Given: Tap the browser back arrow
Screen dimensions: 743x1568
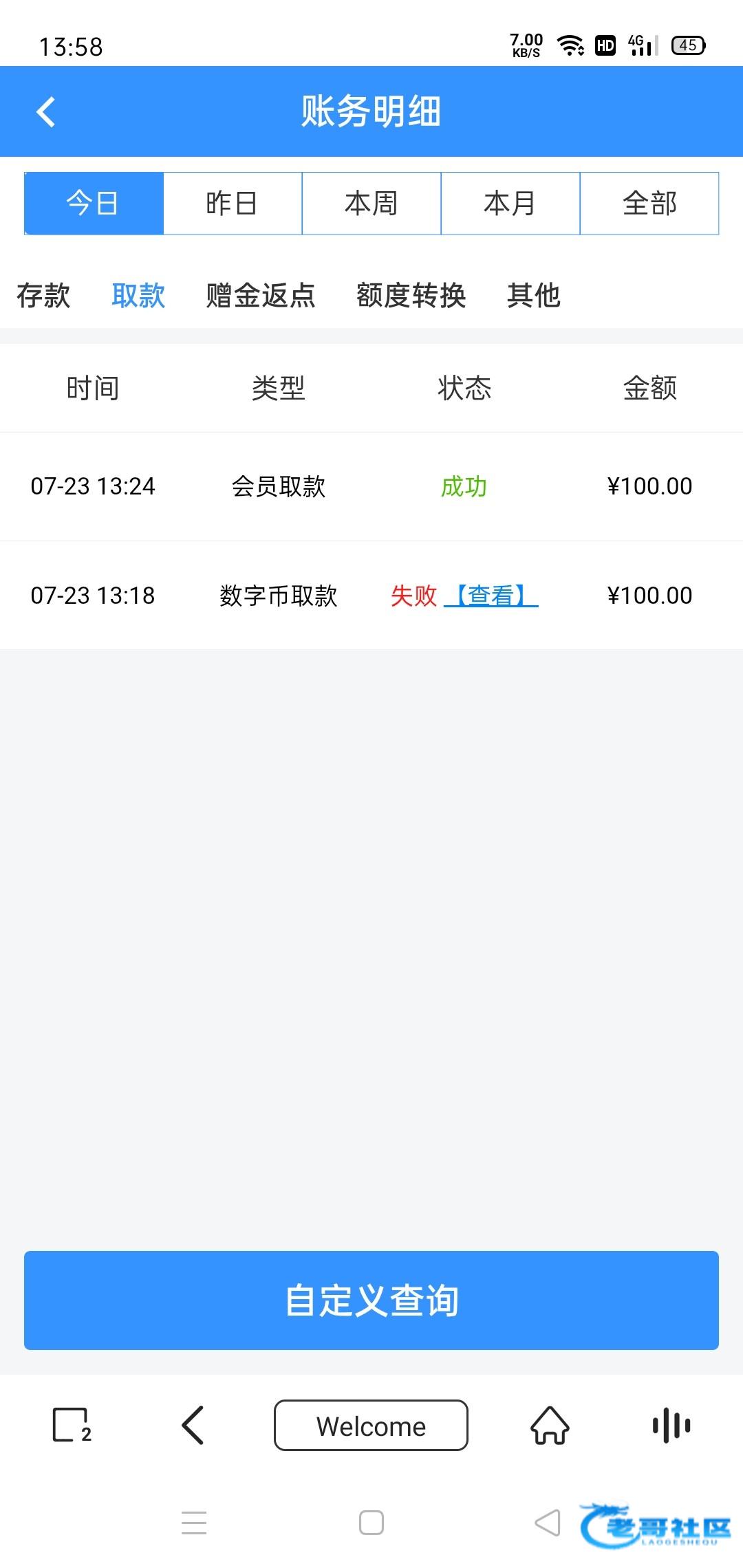Looking at the screenshot, I should click(x=193, y=1425).
